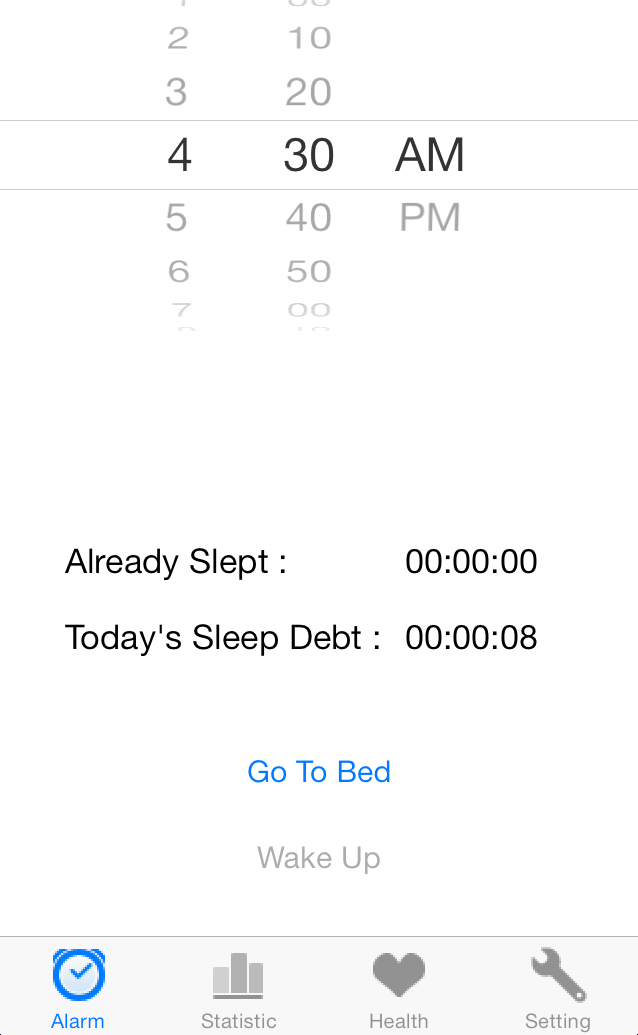Go to the Setting tab
This screenshot has height=1035, width=638.
coord(558,989)
